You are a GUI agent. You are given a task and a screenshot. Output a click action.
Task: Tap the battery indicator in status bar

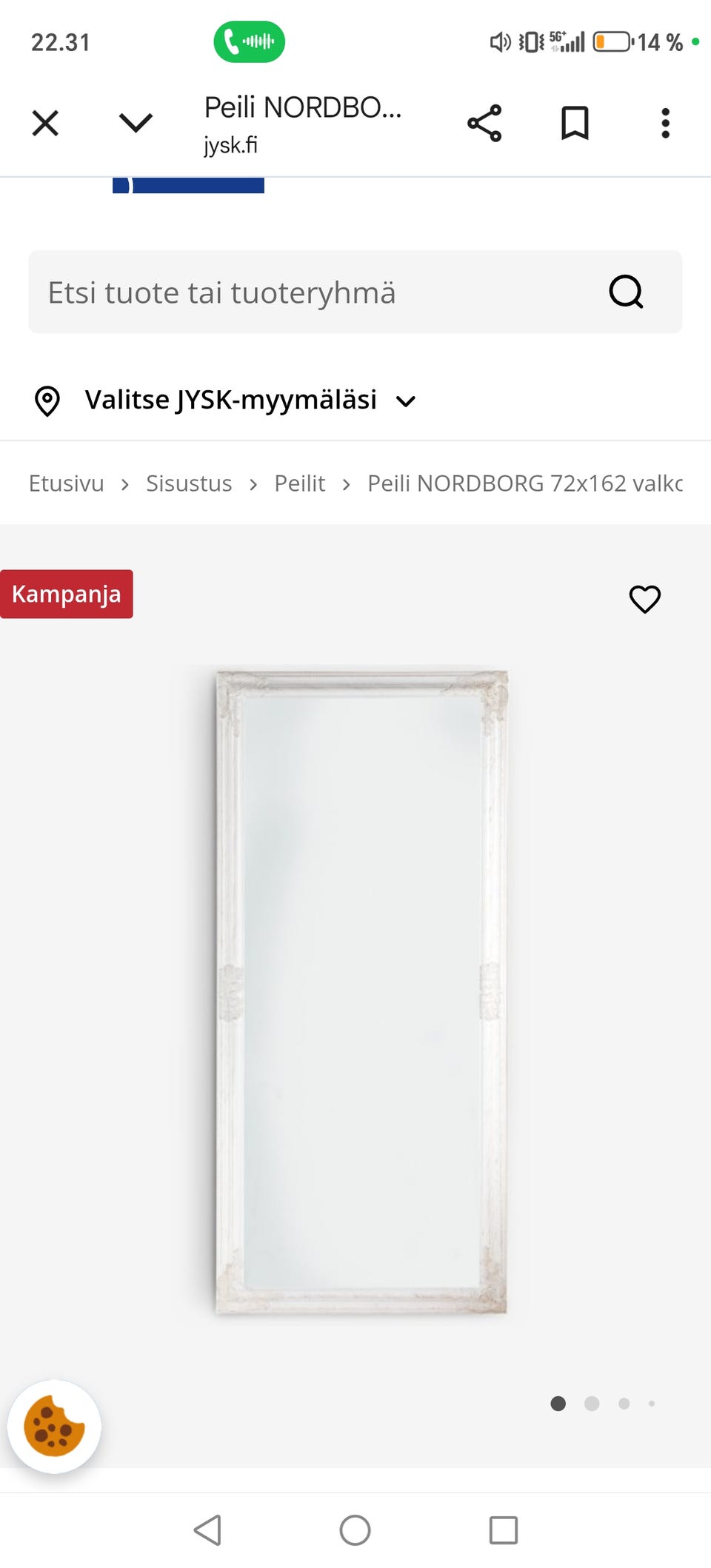[612, 42]
